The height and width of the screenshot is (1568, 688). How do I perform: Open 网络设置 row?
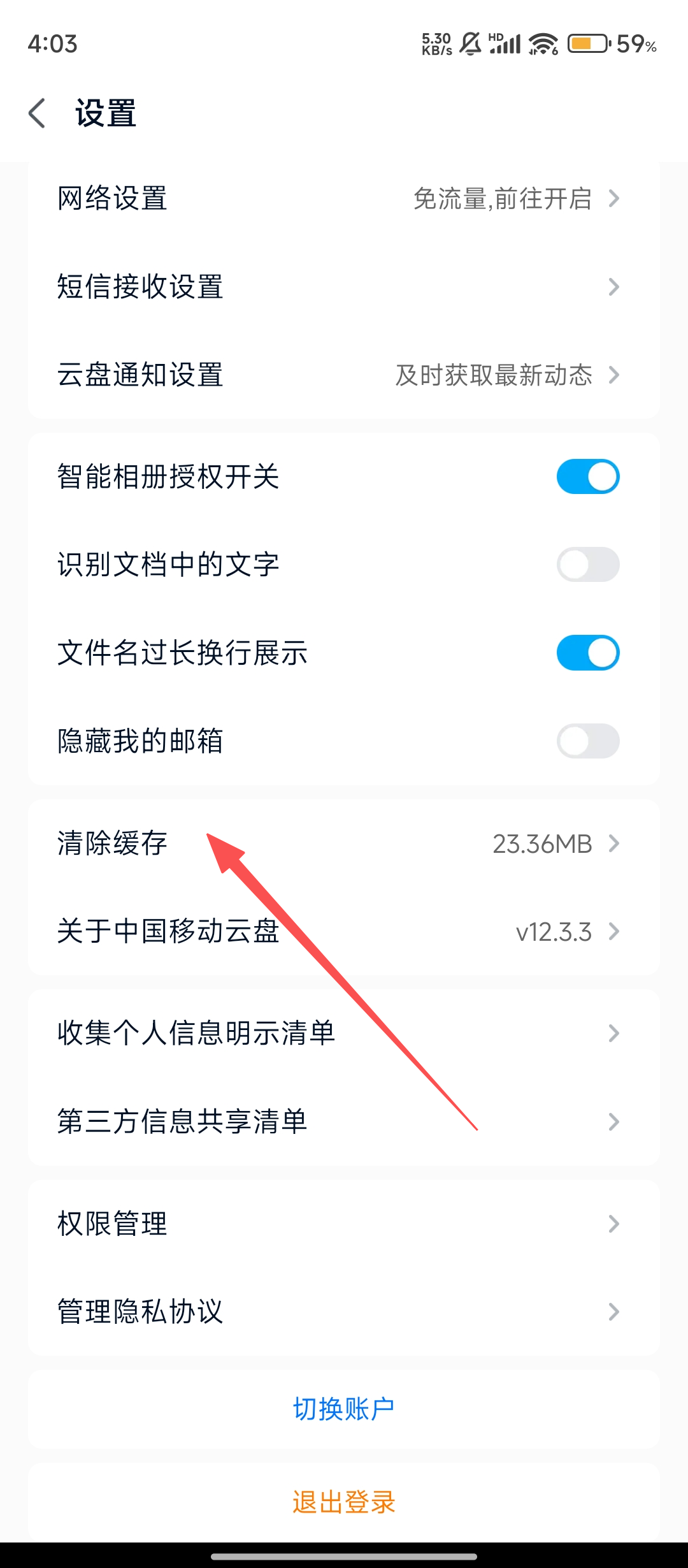click(344, 198)
